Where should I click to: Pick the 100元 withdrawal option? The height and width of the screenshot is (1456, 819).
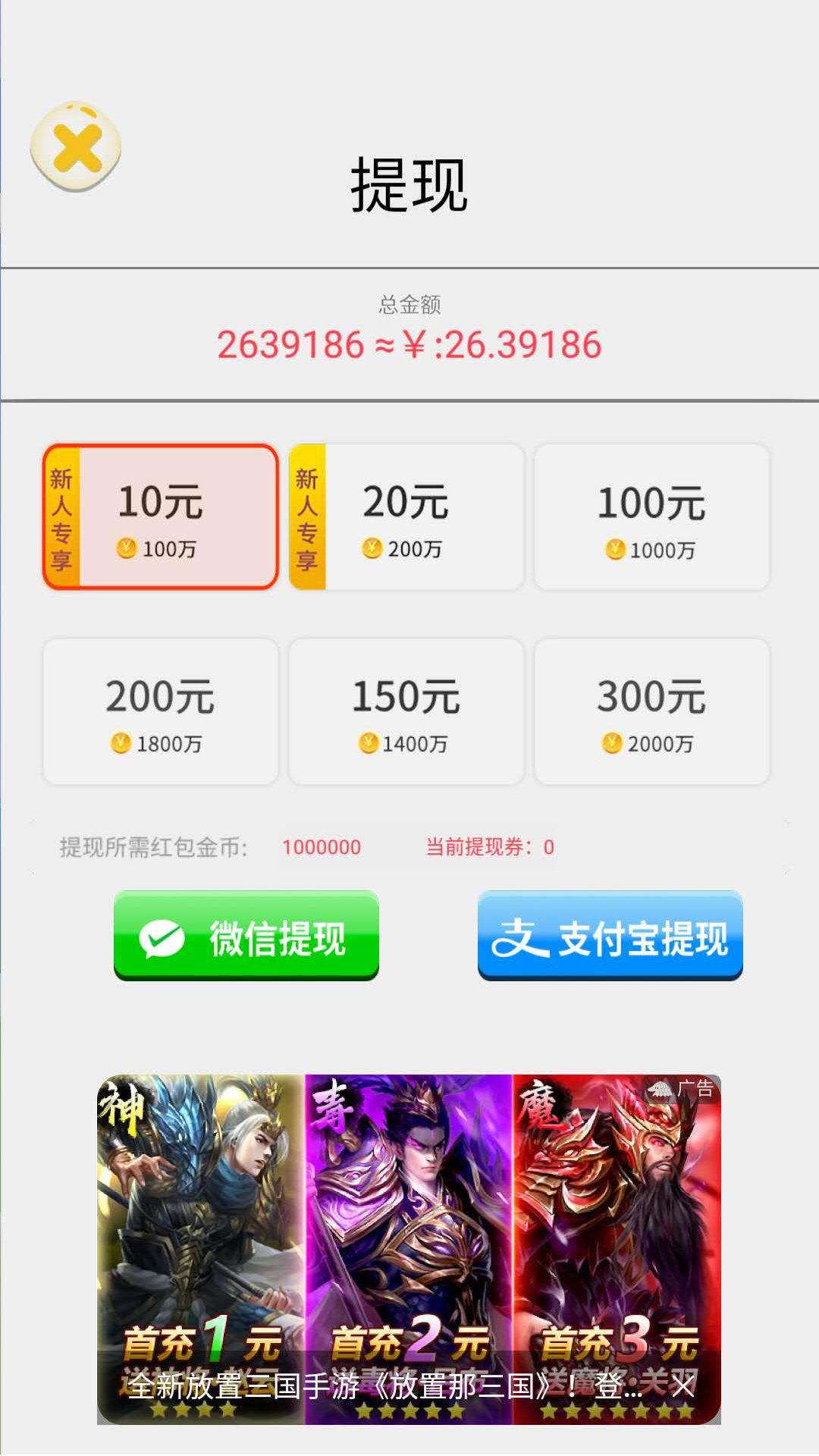click(x=652, y=517)
